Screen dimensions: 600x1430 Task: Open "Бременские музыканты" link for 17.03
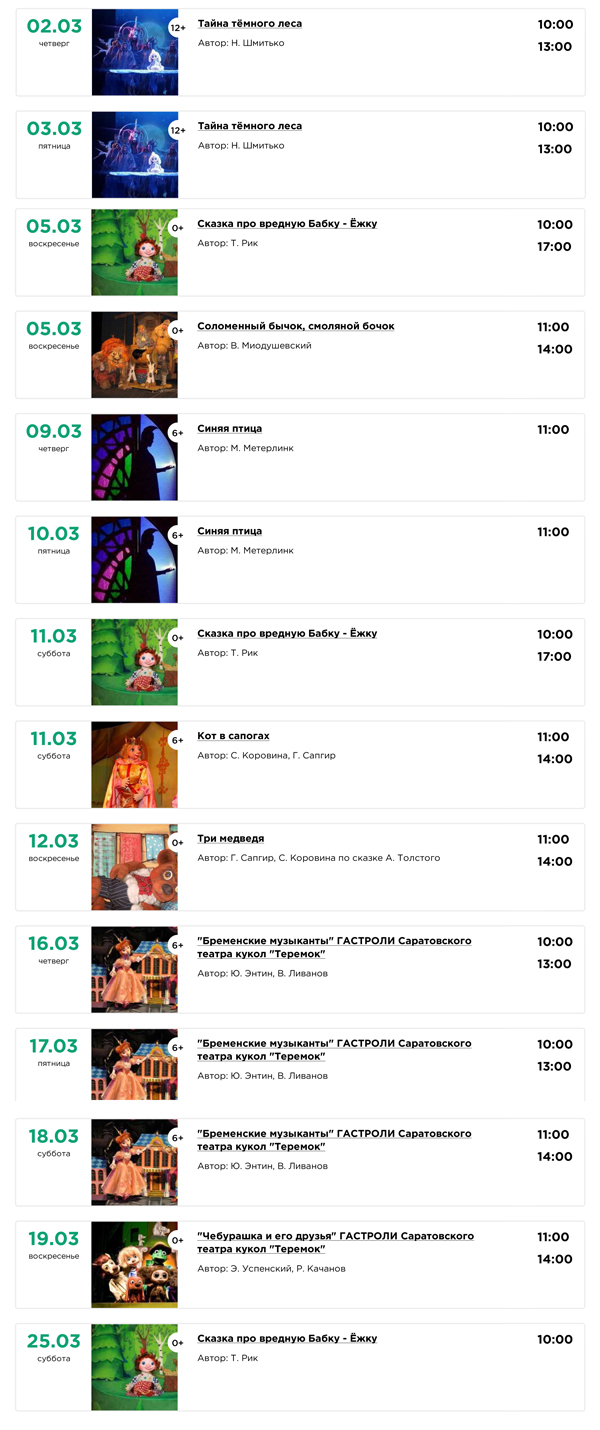pyautogui.click(x=334, y=1044)
